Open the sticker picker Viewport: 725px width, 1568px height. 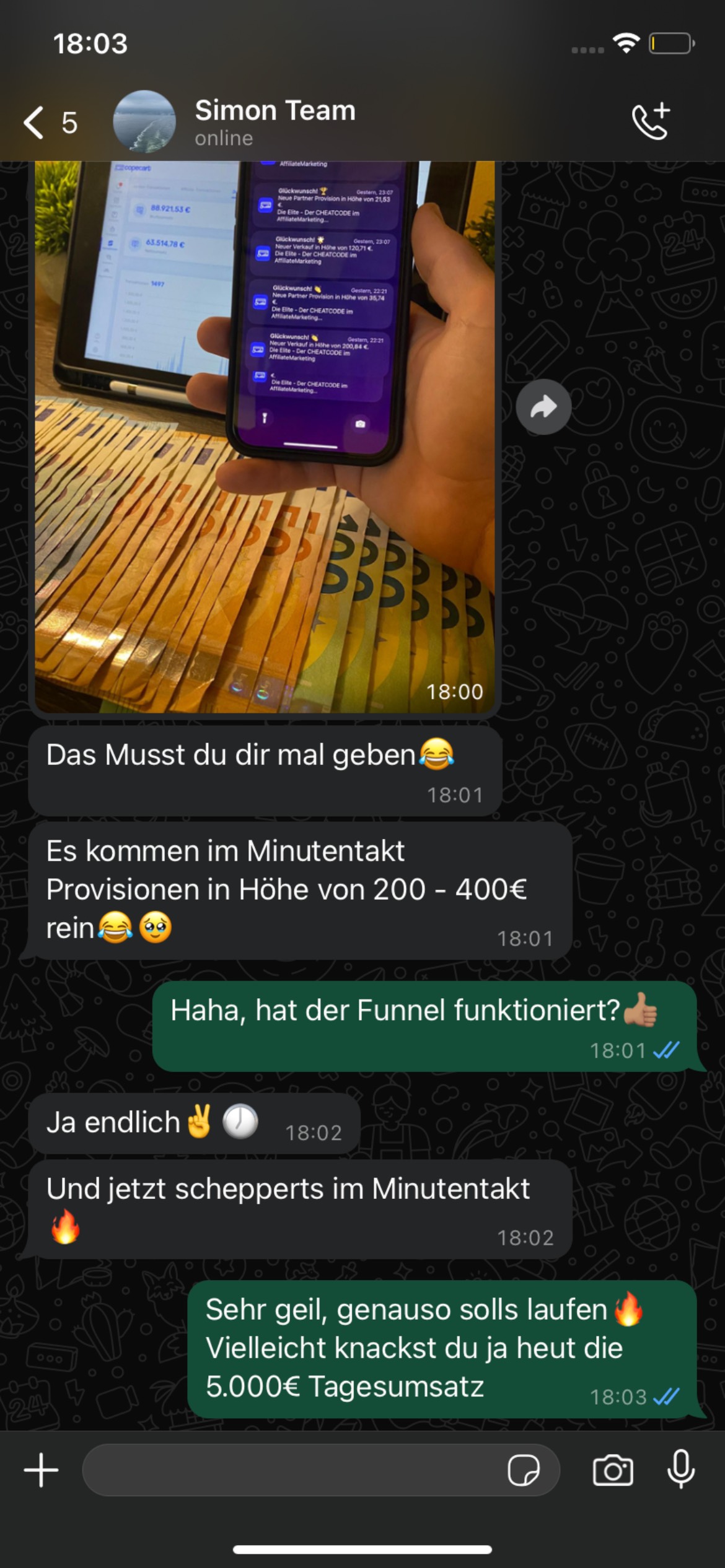524,1470
